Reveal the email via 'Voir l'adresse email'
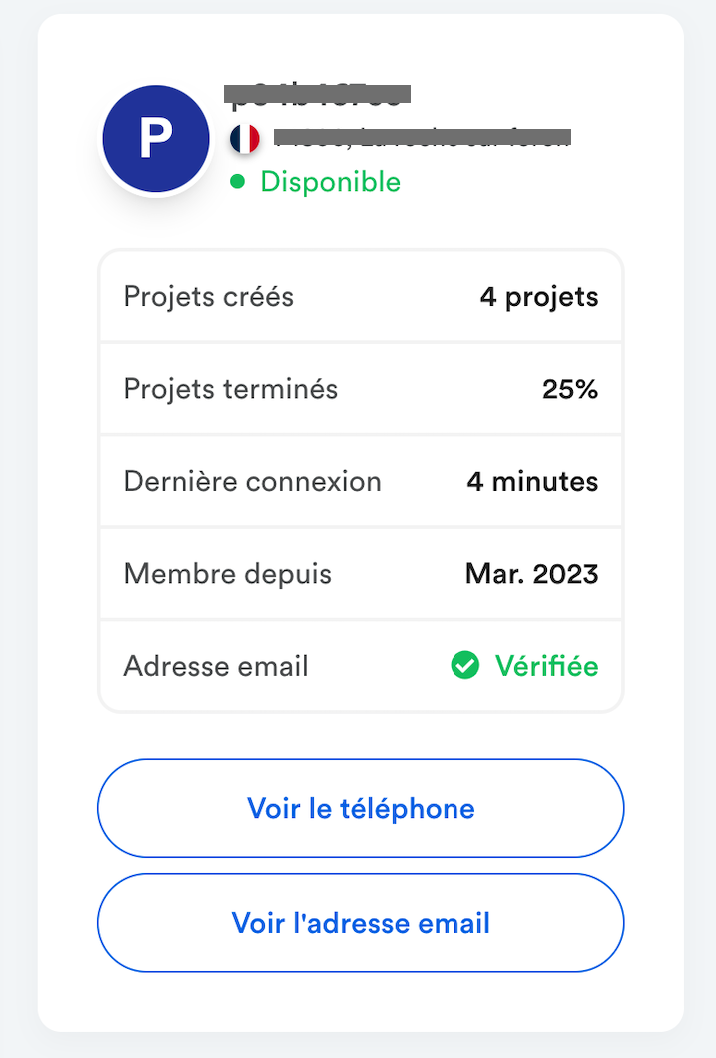Viewport: 716px width, 1058px height. click(x=360, y=922)
